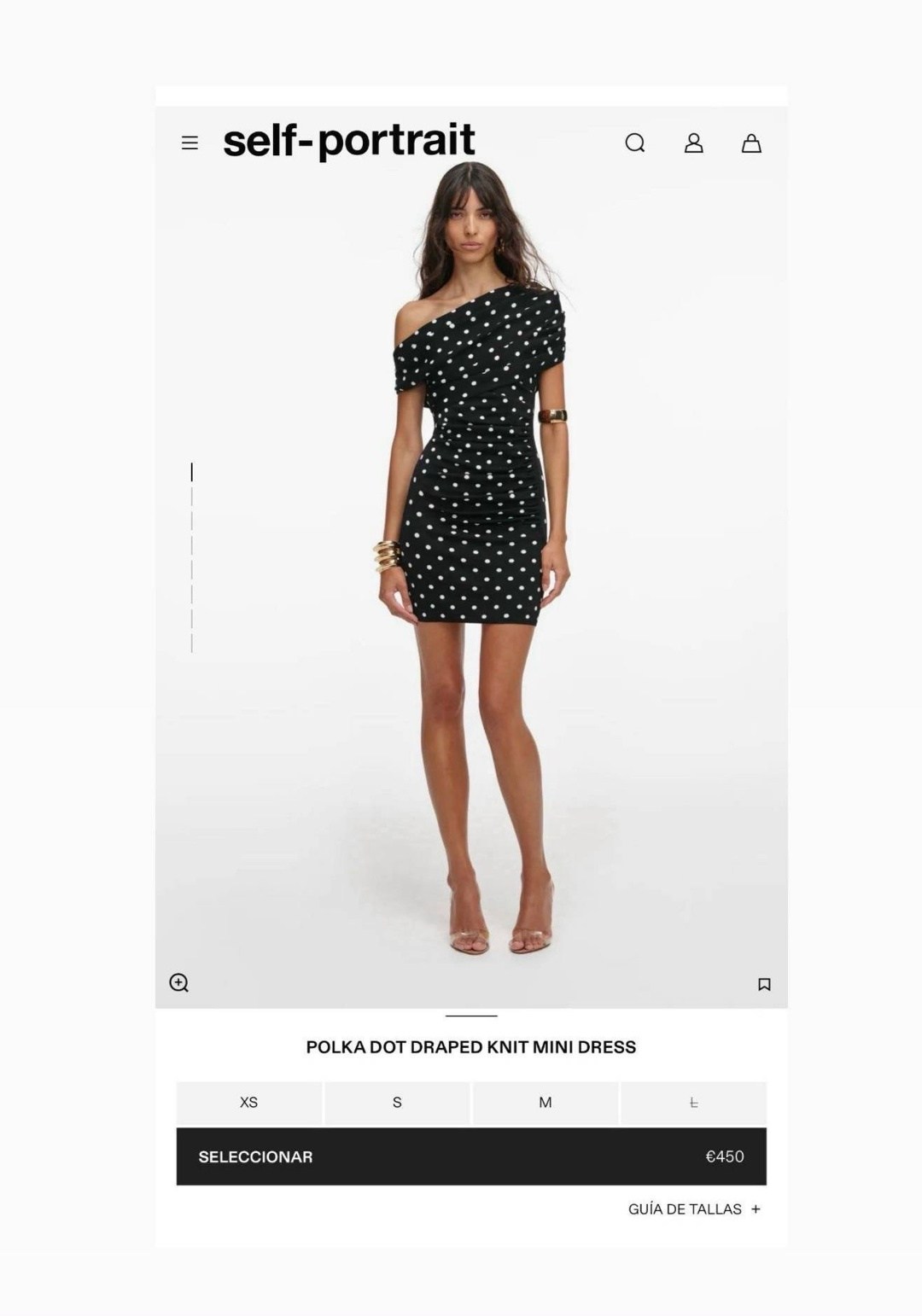Open the hamburger menu
Image resolution: width=922 pixels, height=1316 pixels.
point(190,143)
